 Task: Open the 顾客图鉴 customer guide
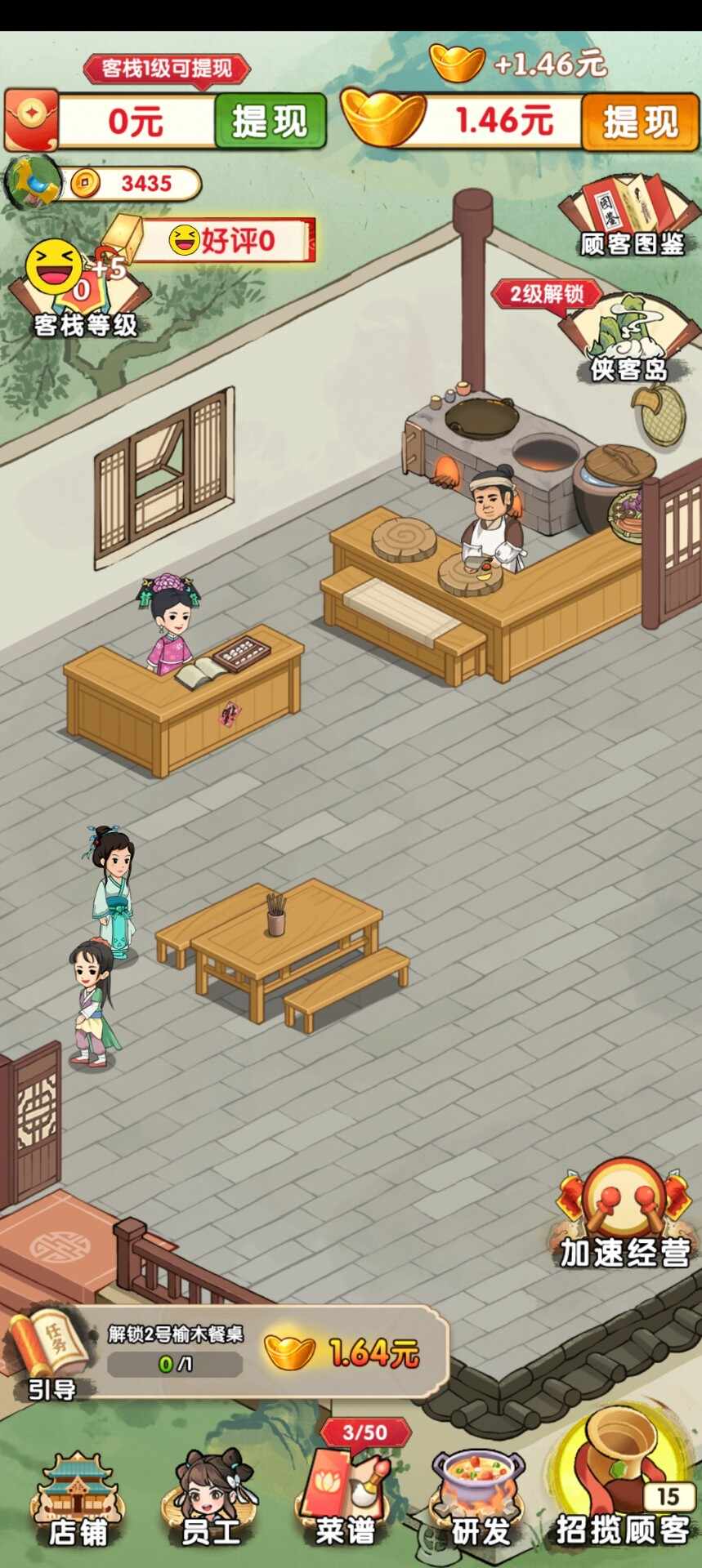pyautogui.click(x=631, y=218)
